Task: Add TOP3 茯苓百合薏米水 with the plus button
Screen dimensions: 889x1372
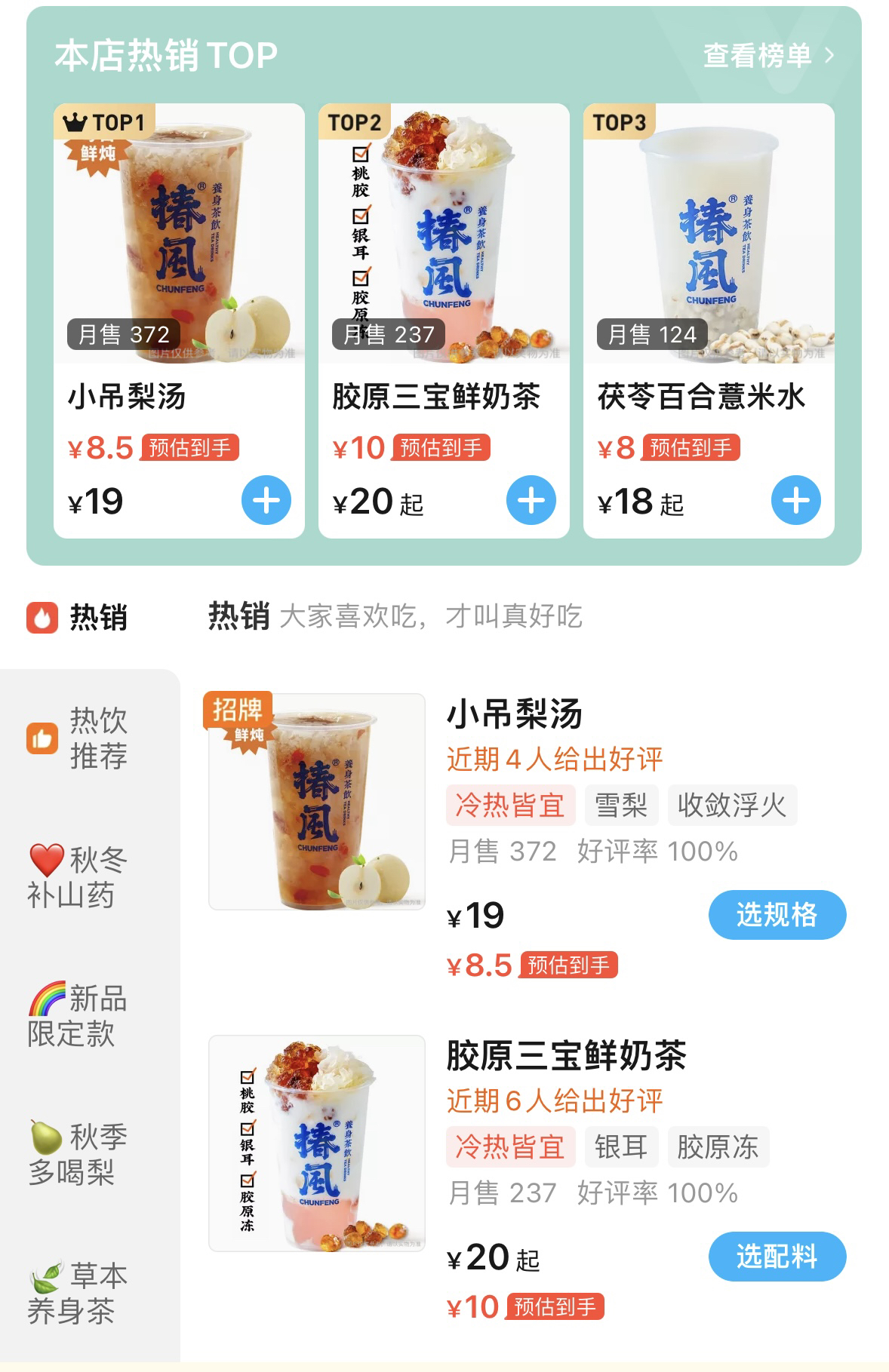Action: pyautogui.click(x=795, y=500)
